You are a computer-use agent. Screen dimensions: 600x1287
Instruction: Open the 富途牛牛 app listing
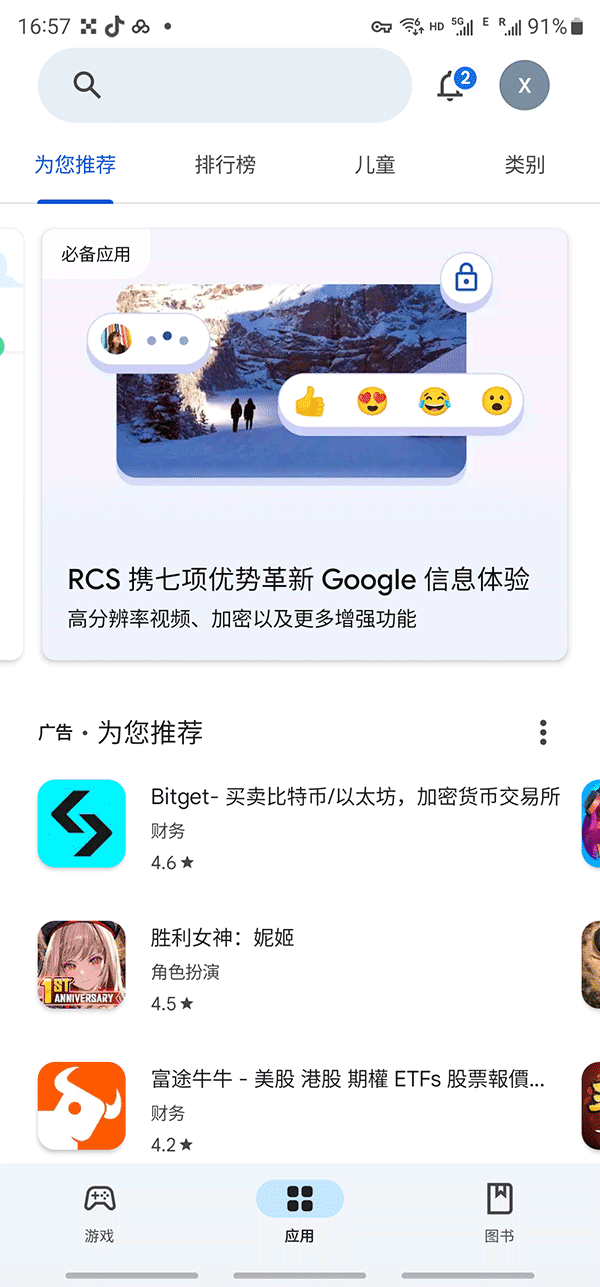click(x=300, y=1105)
